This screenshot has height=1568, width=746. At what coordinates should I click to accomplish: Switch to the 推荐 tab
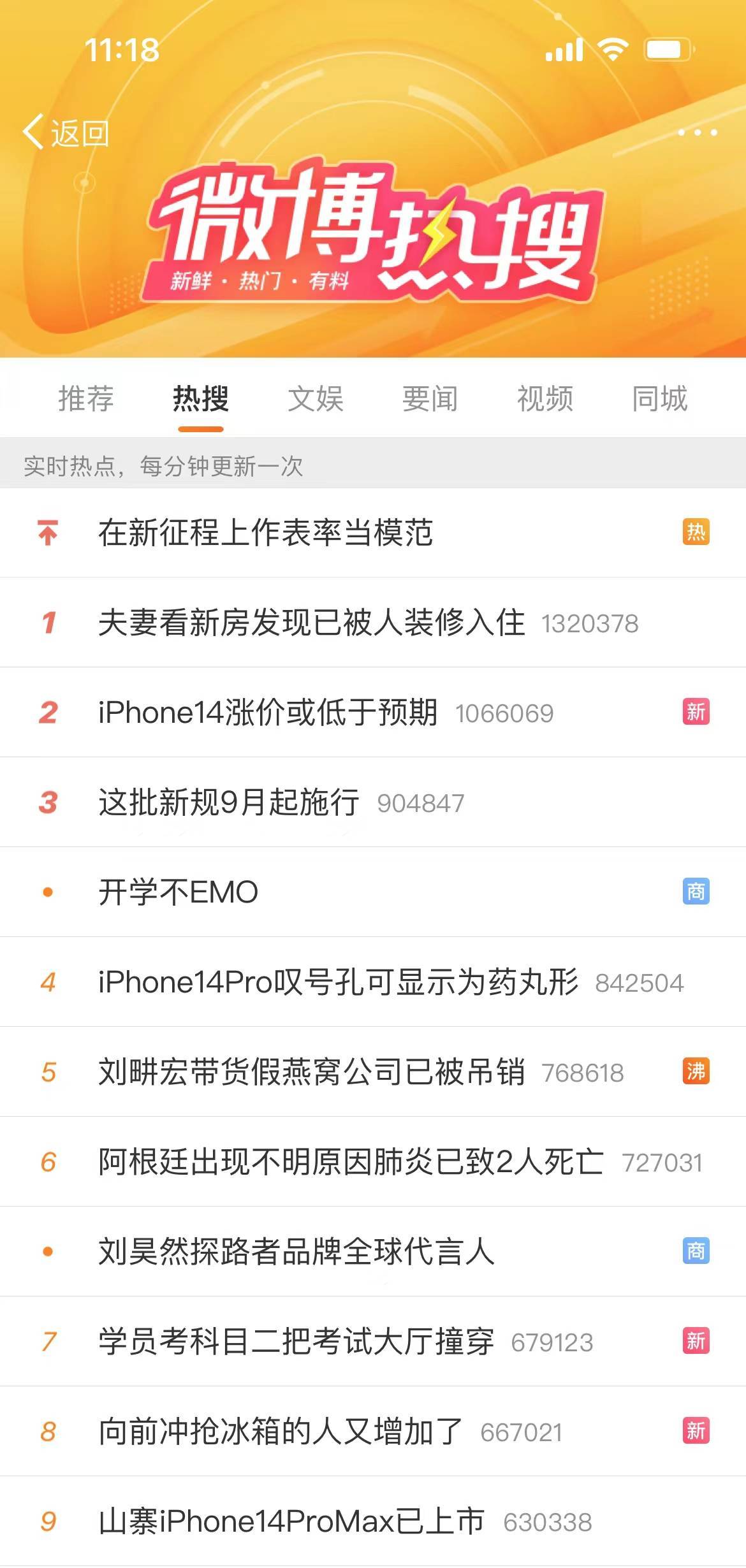click(86, 399)
